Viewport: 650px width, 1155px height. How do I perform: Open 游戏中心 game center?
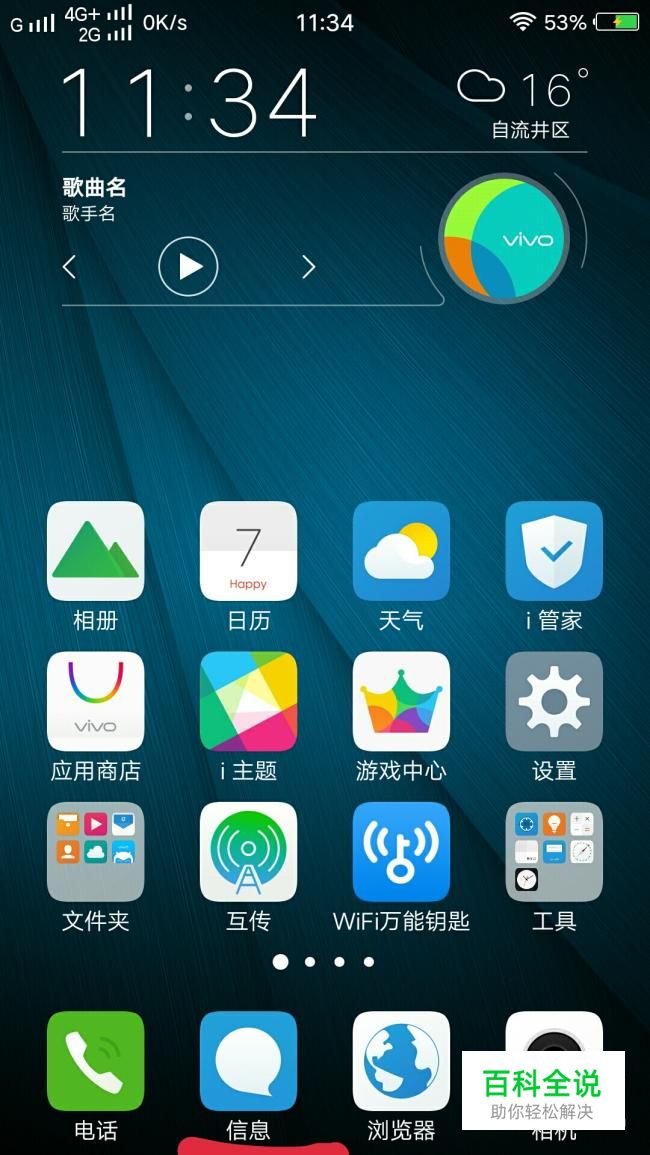(401, 701)
